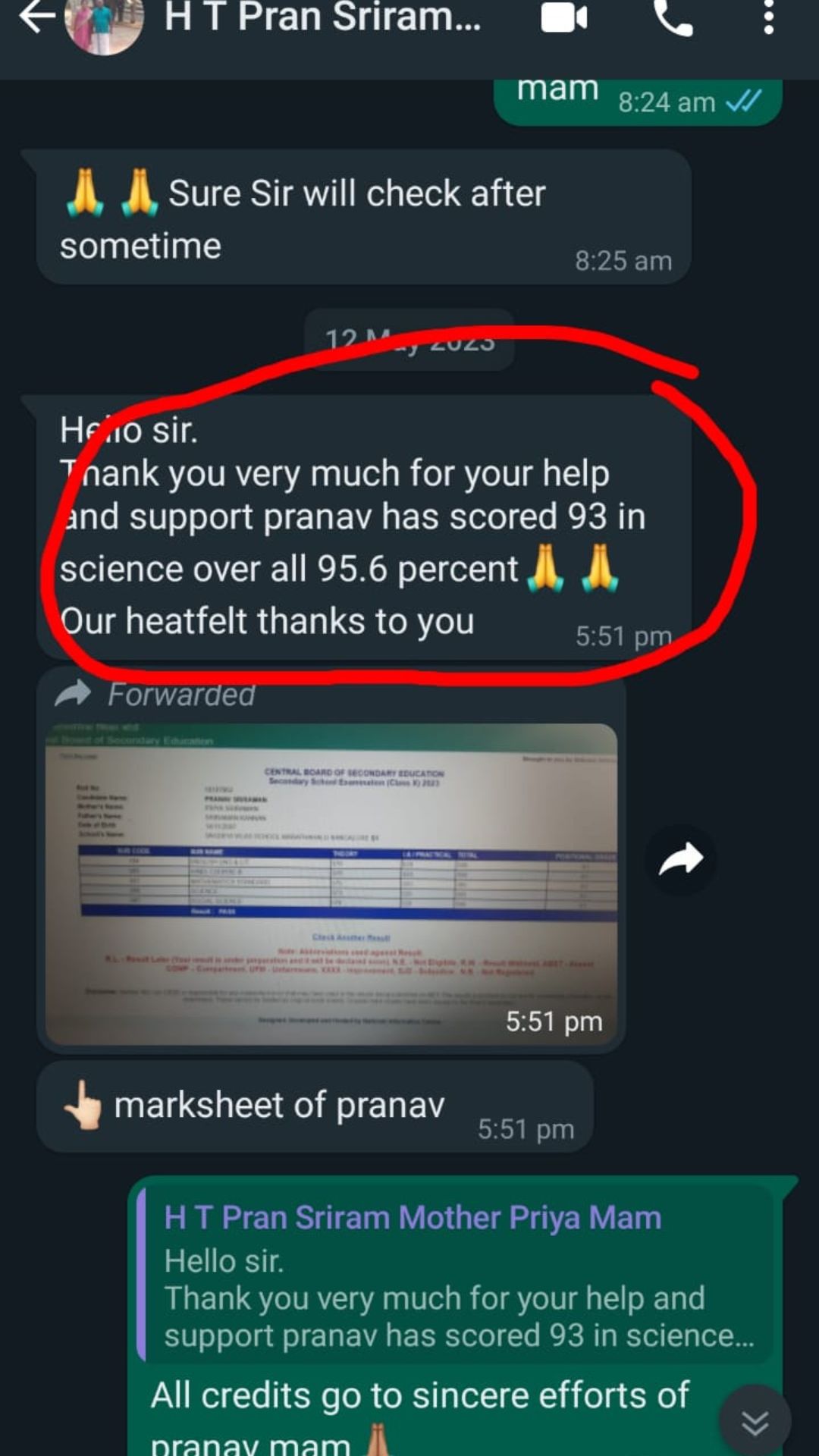Screen dimensions: 819x1456
Task: Forward the marksheet image using the arrow
Action: point(680,861)
